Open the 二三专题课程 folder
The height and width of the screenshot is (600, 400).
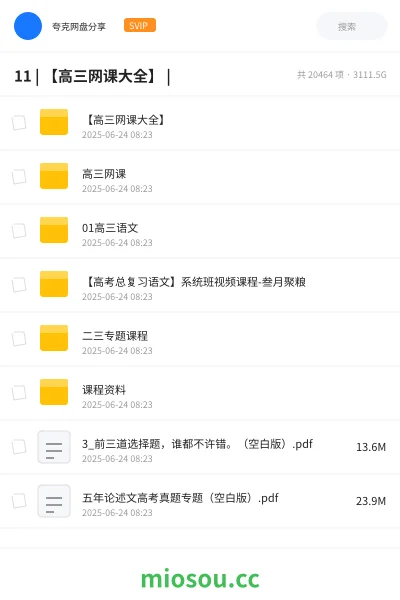[200, 339]
